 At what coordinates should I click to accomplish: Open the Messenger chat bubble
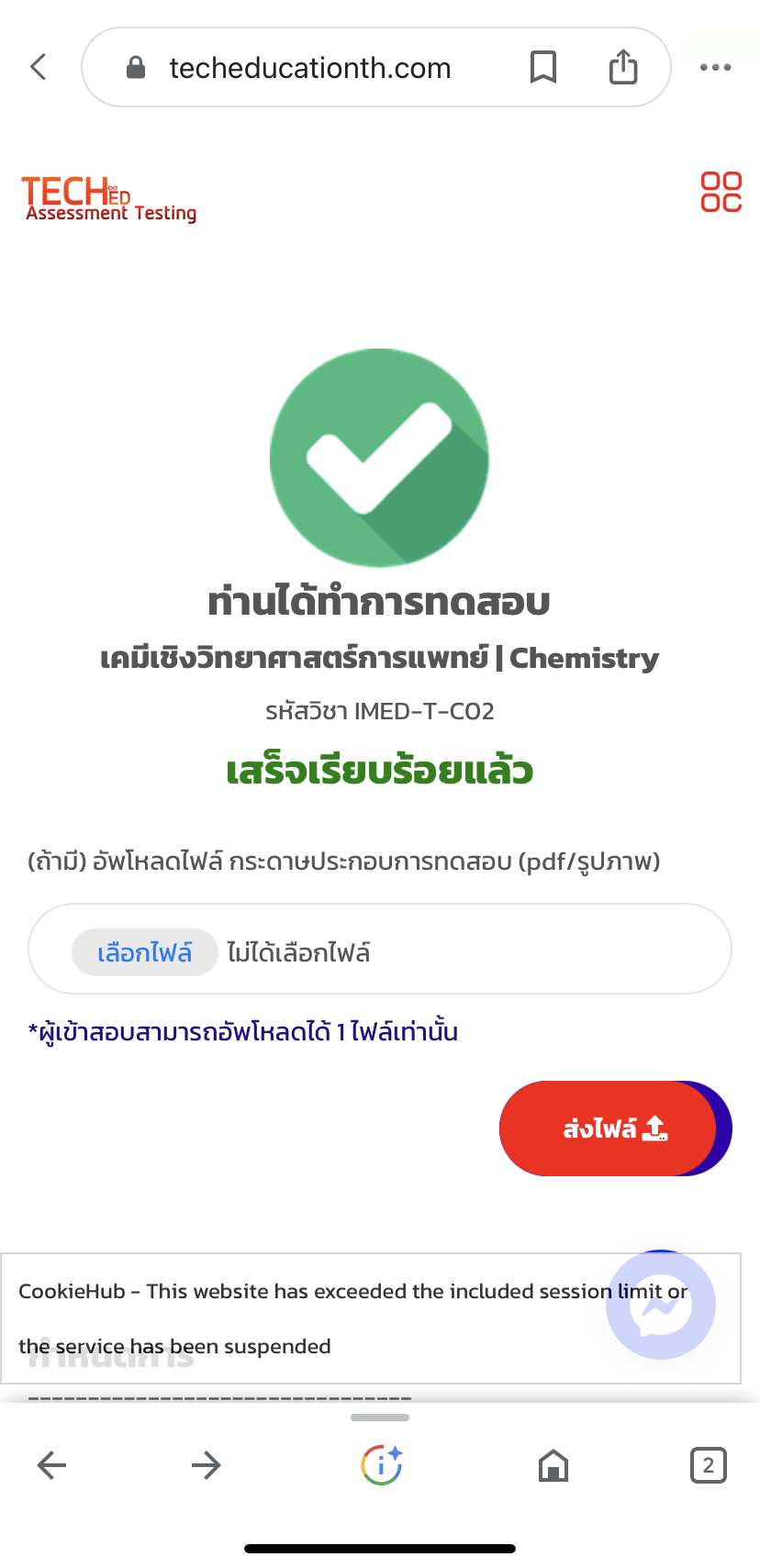[661, 1305]
